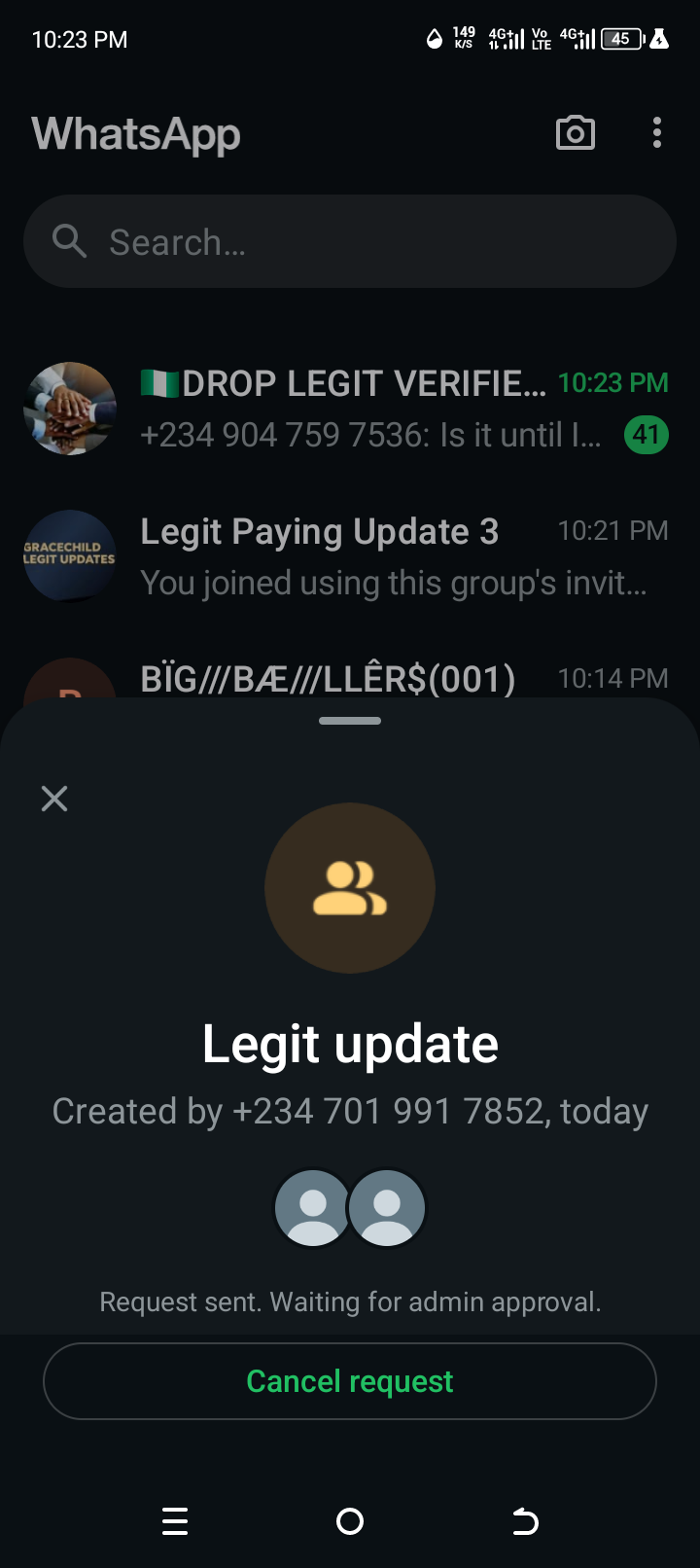
Task: Go back with the system back button
Action: (525, 1521)
